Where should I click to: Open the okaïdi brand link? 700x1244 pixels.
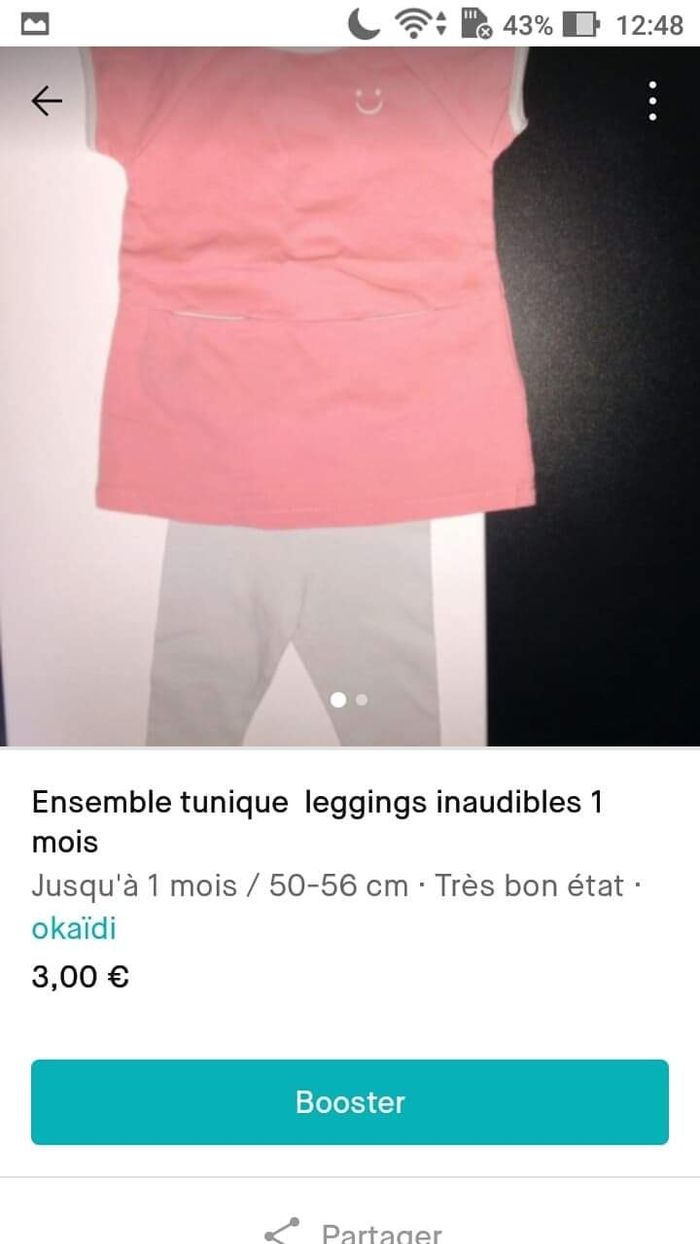[74, 929]
